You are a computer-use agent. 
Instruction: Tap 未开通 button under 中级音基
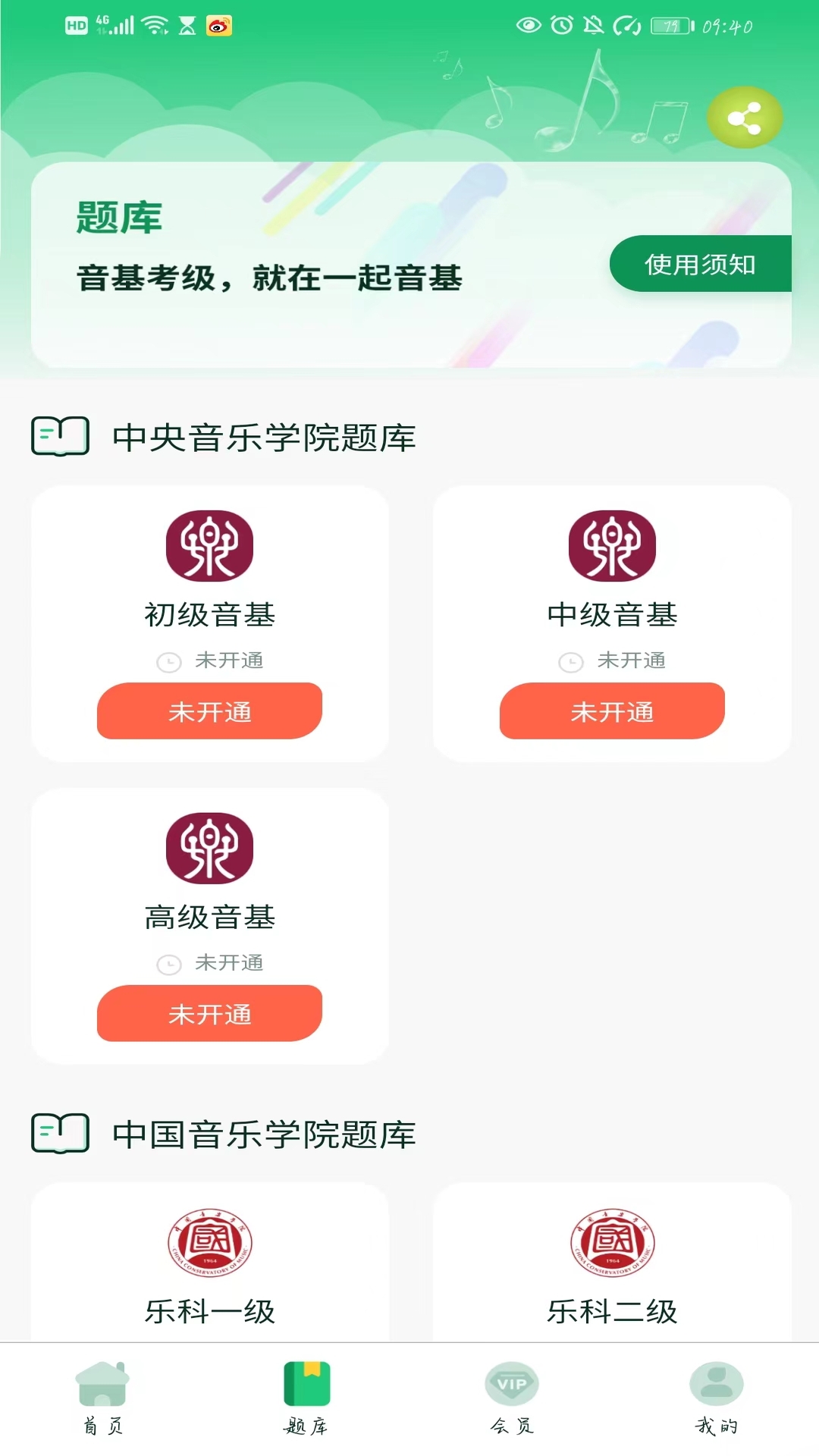(x=612, y=711)
